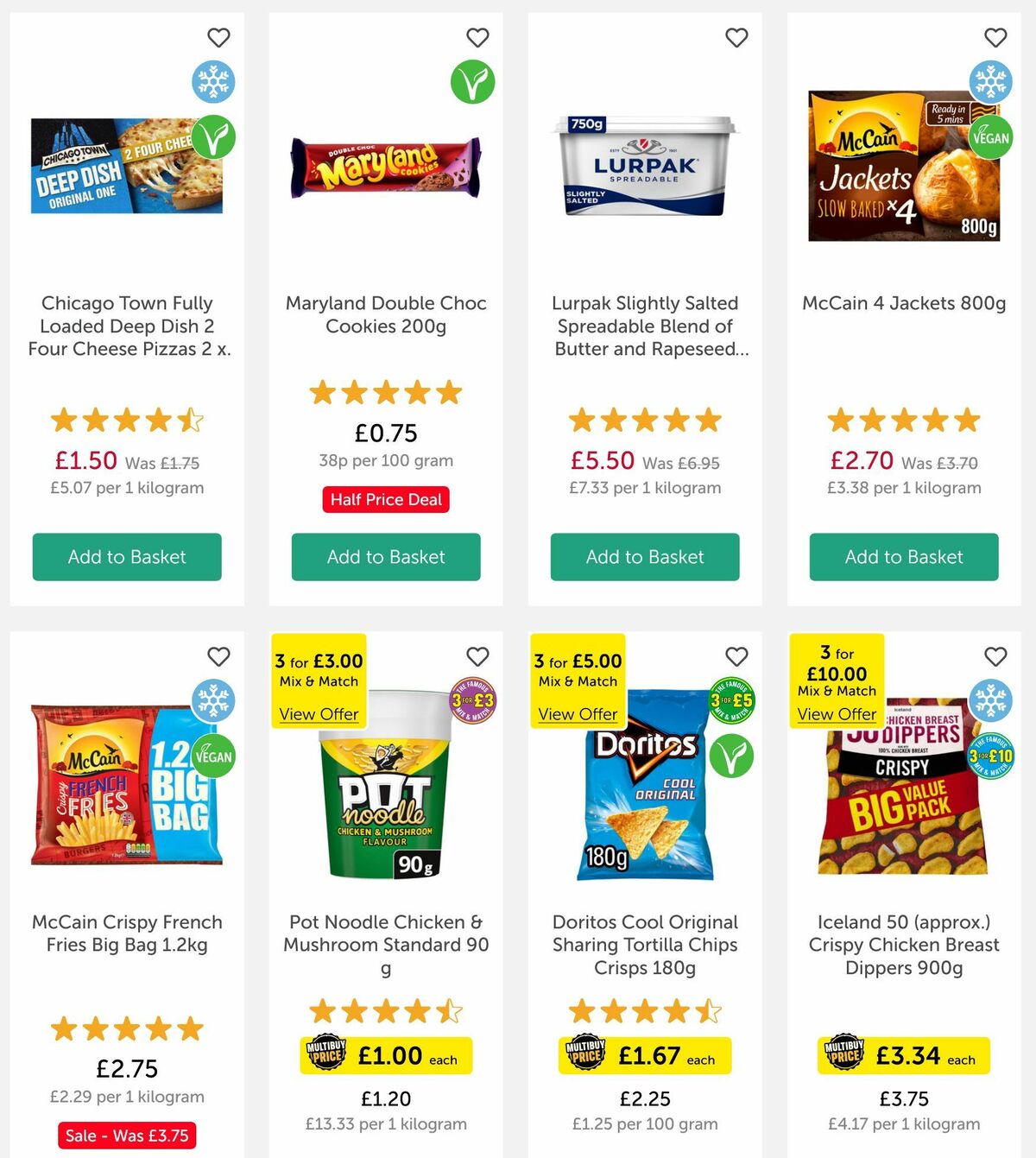Image resolution: width=1036 pixels, height=1158 pixels.
Task: Expand the 3 for £5.00 View Offer details
Action: (577, 713)
